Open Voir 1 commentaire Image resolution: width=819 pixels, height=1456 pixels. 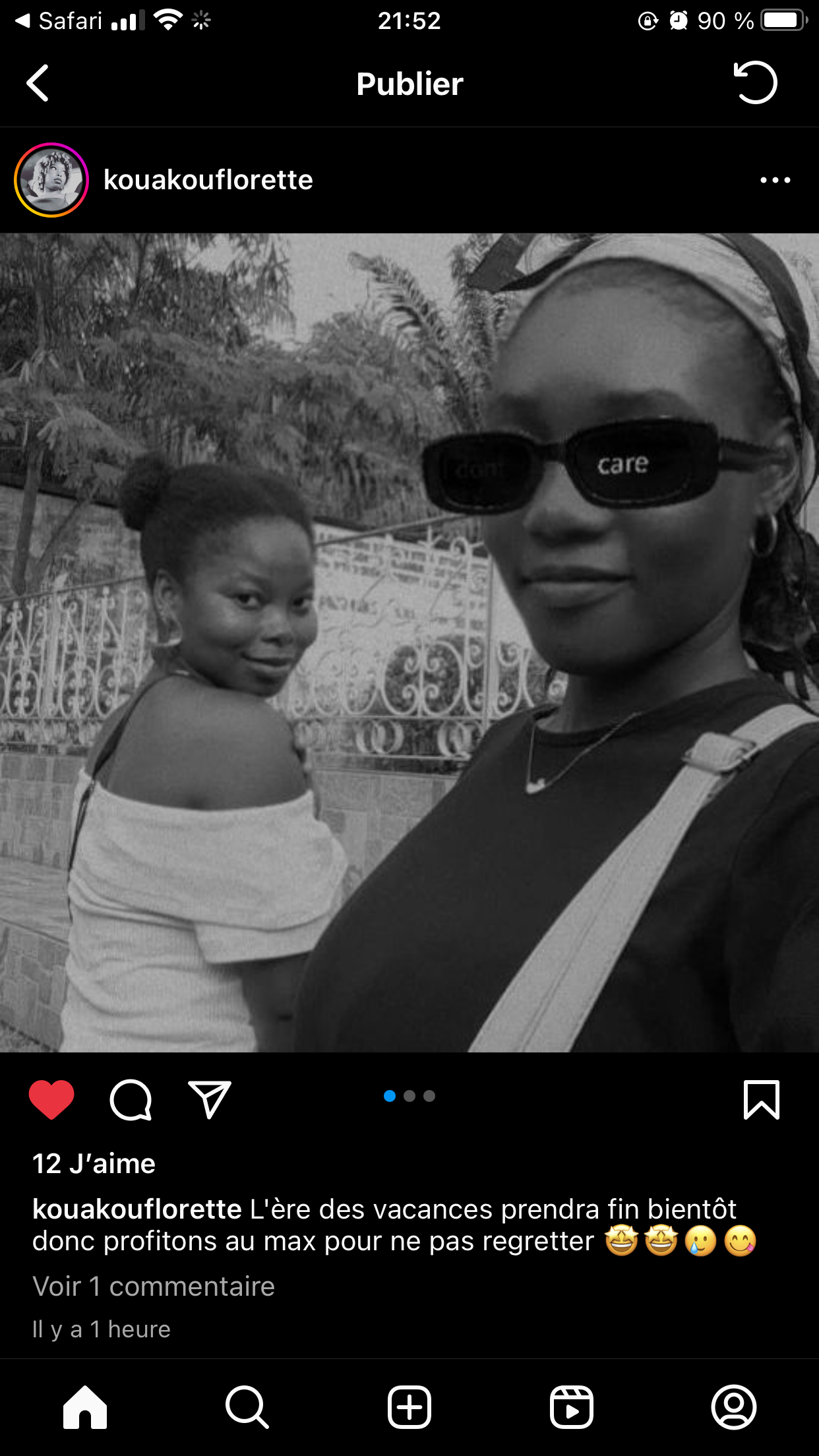(154, 1287)
